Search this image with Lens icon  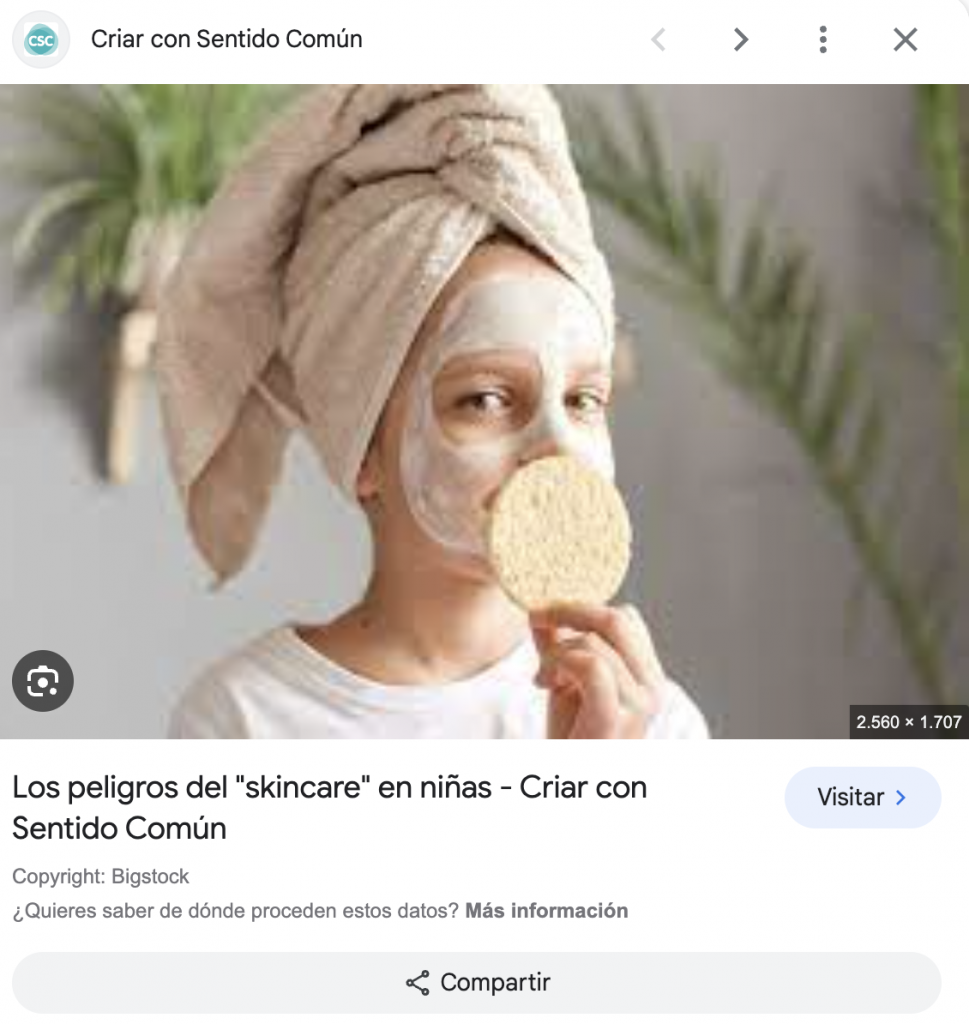[43, 682]
